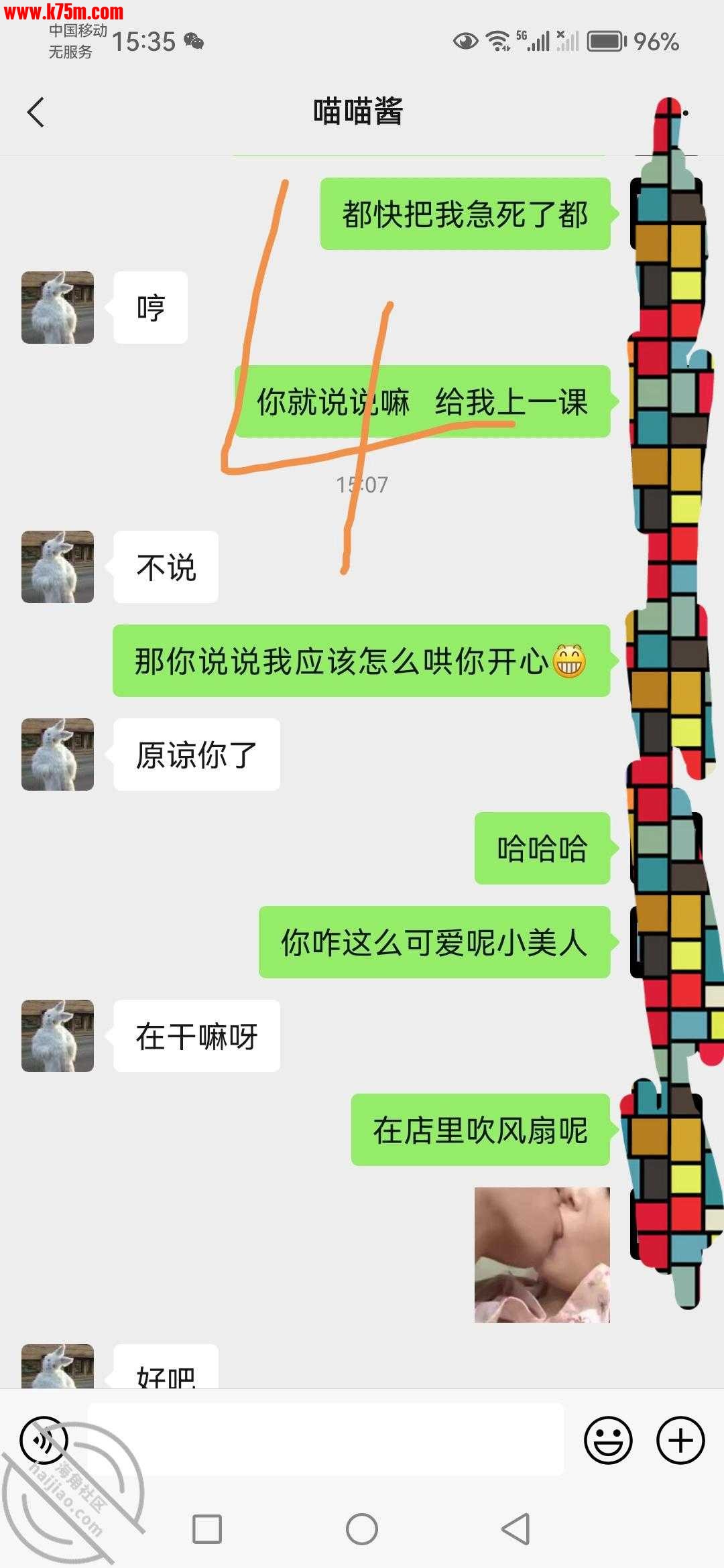
Task: Tap the message text input box
Action: [326, 1439]
